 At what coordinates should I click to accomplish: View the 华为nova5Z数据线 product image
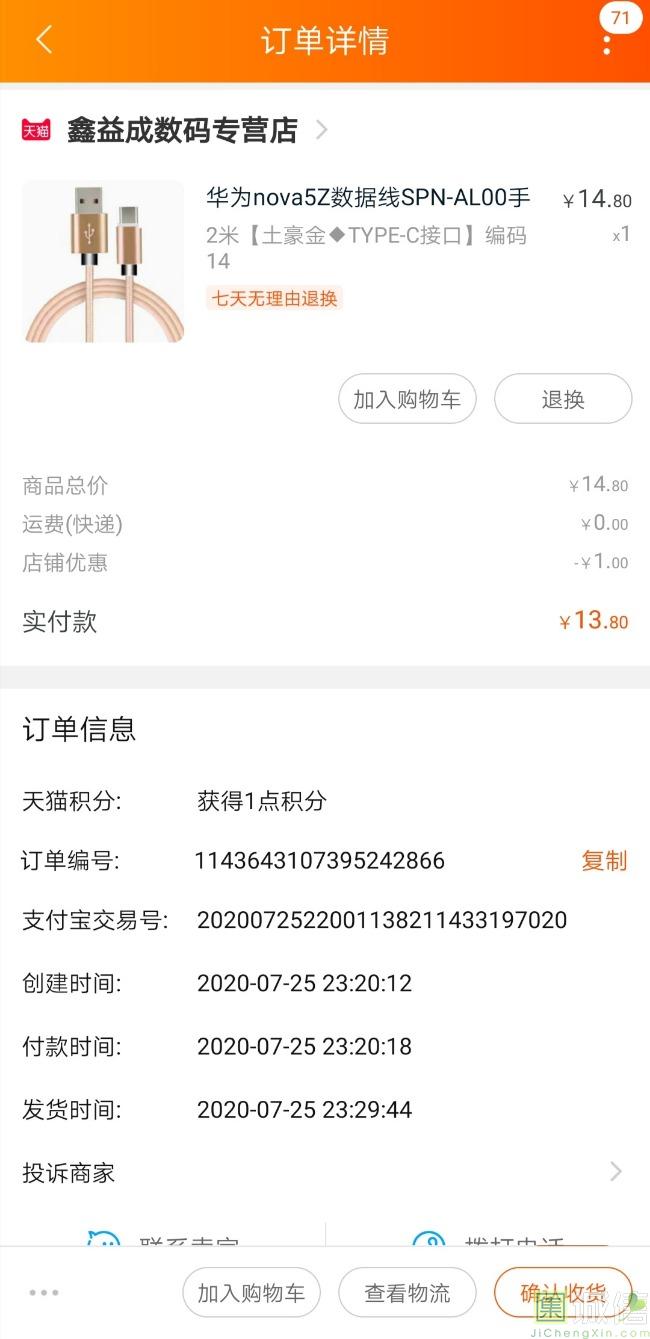click(x=103, y=262)
